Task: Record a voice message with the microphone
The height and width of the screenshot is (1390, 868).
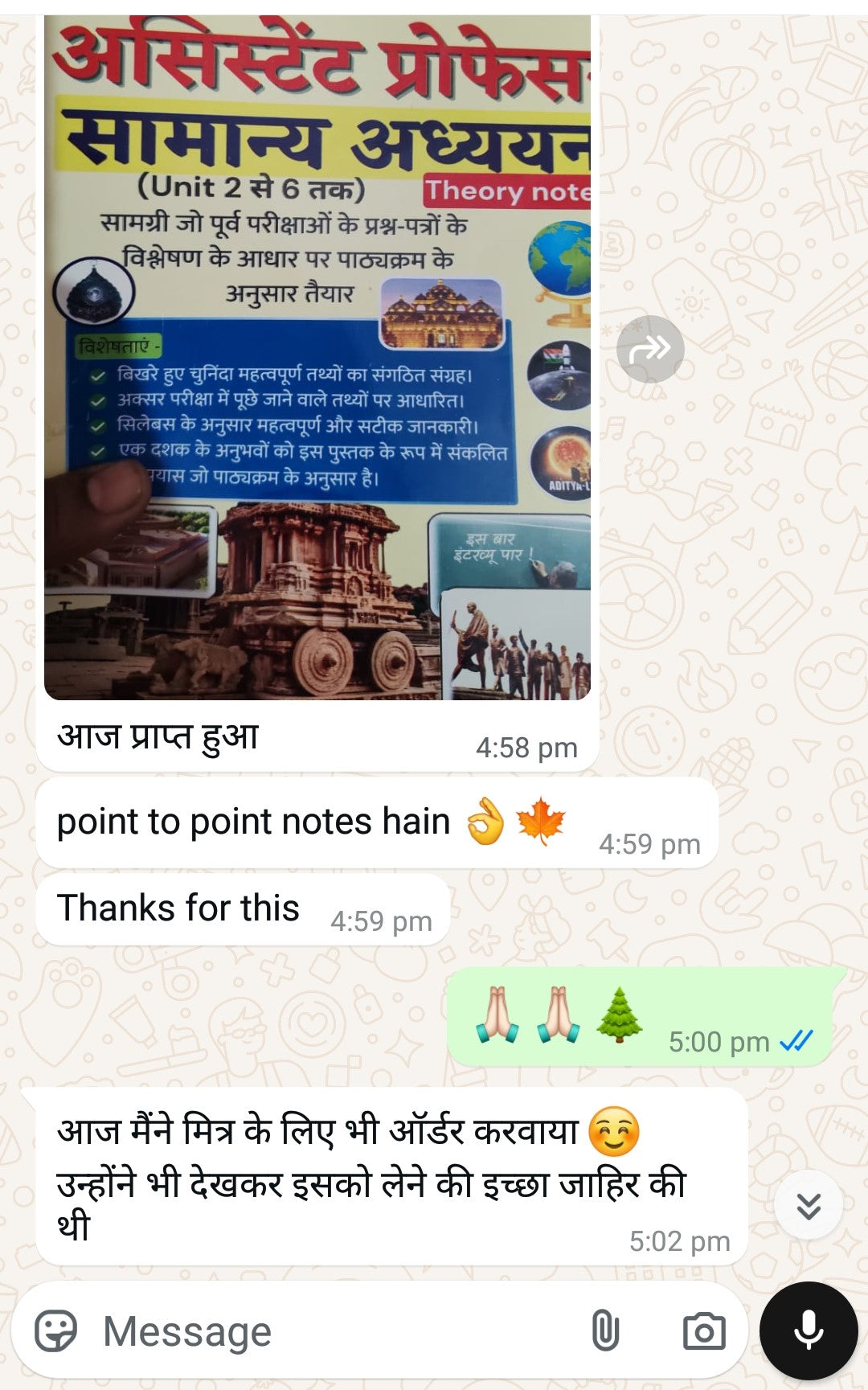Action: (809, 1331)
